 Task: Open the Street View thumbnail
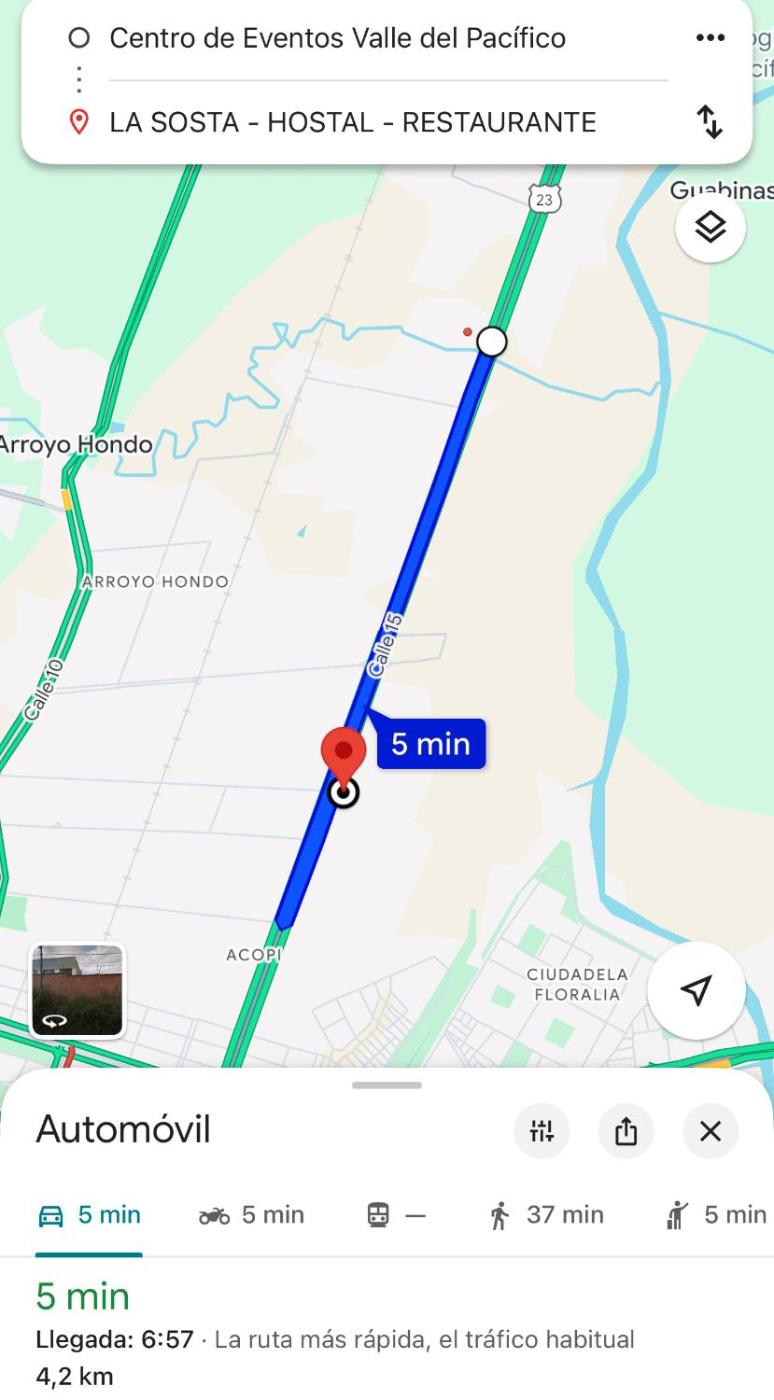(78, 991)
